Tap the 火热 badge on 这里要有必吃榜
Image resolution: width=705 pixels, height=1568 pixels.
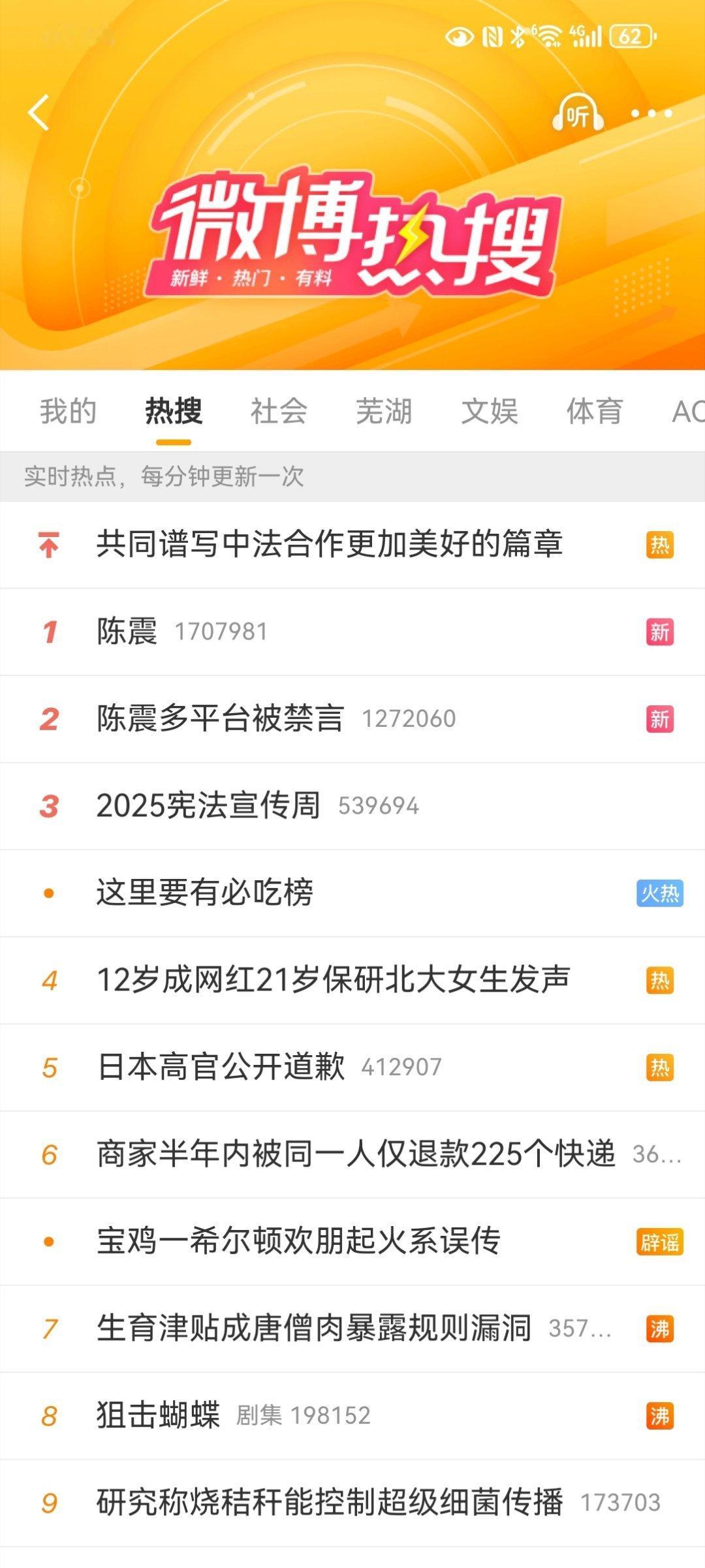click(x=660, y=893)
